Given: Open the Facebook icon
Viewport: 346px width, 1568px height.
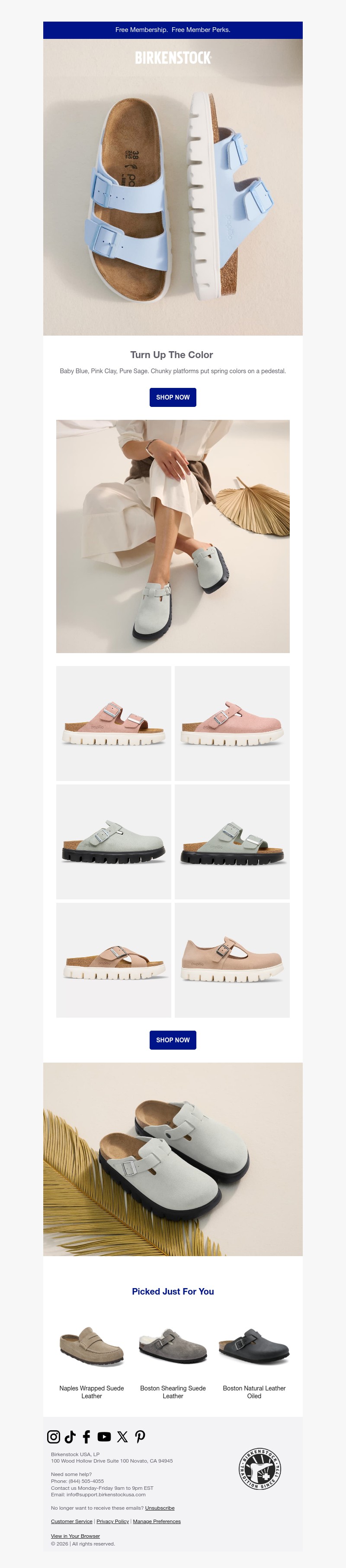Looking at the screenshot, I should coord(86,1437).
